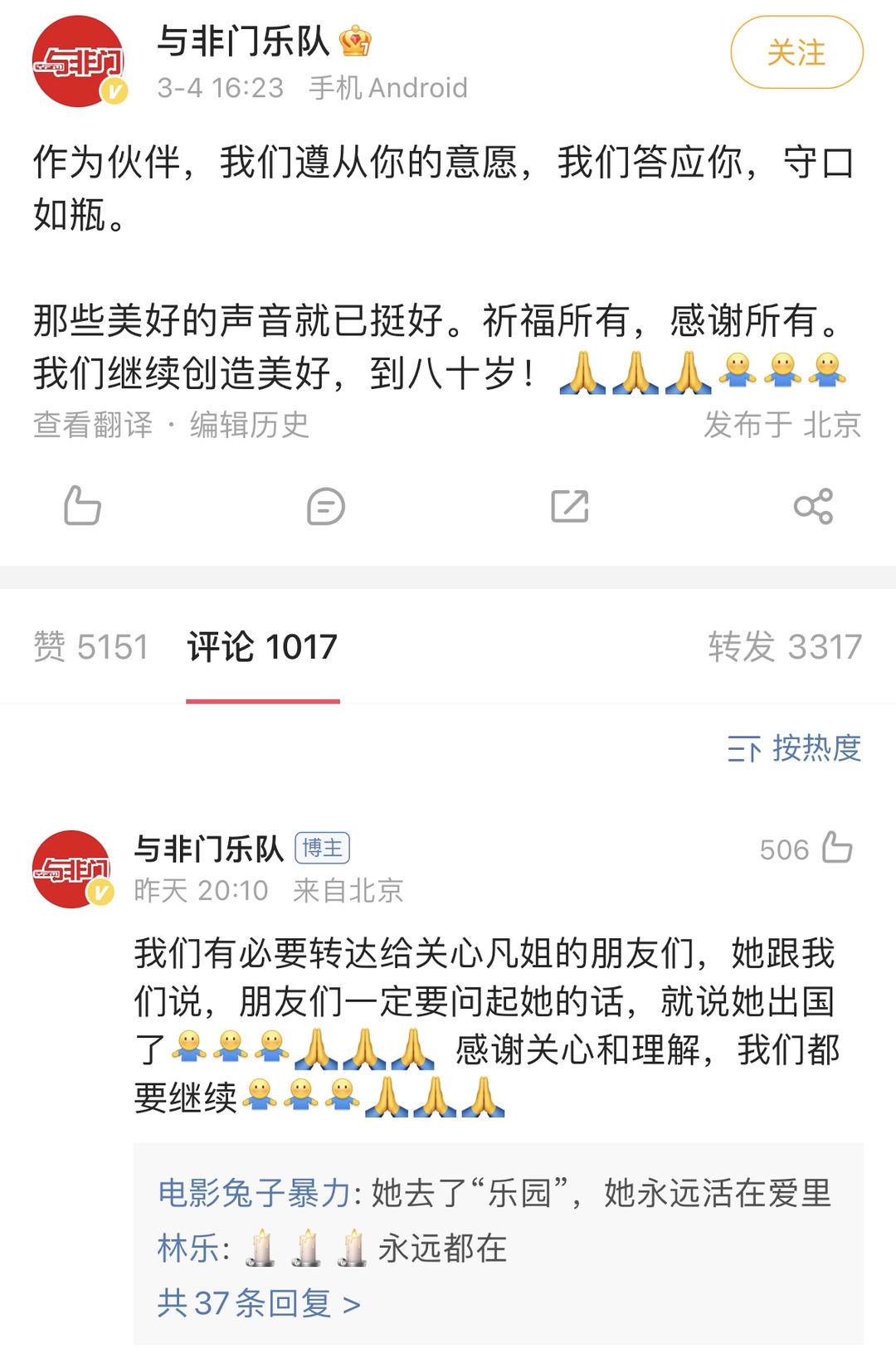This screenshot has height=1358, width=896.
Task: Like the comment with 506 likes
Action: [836, 848]
